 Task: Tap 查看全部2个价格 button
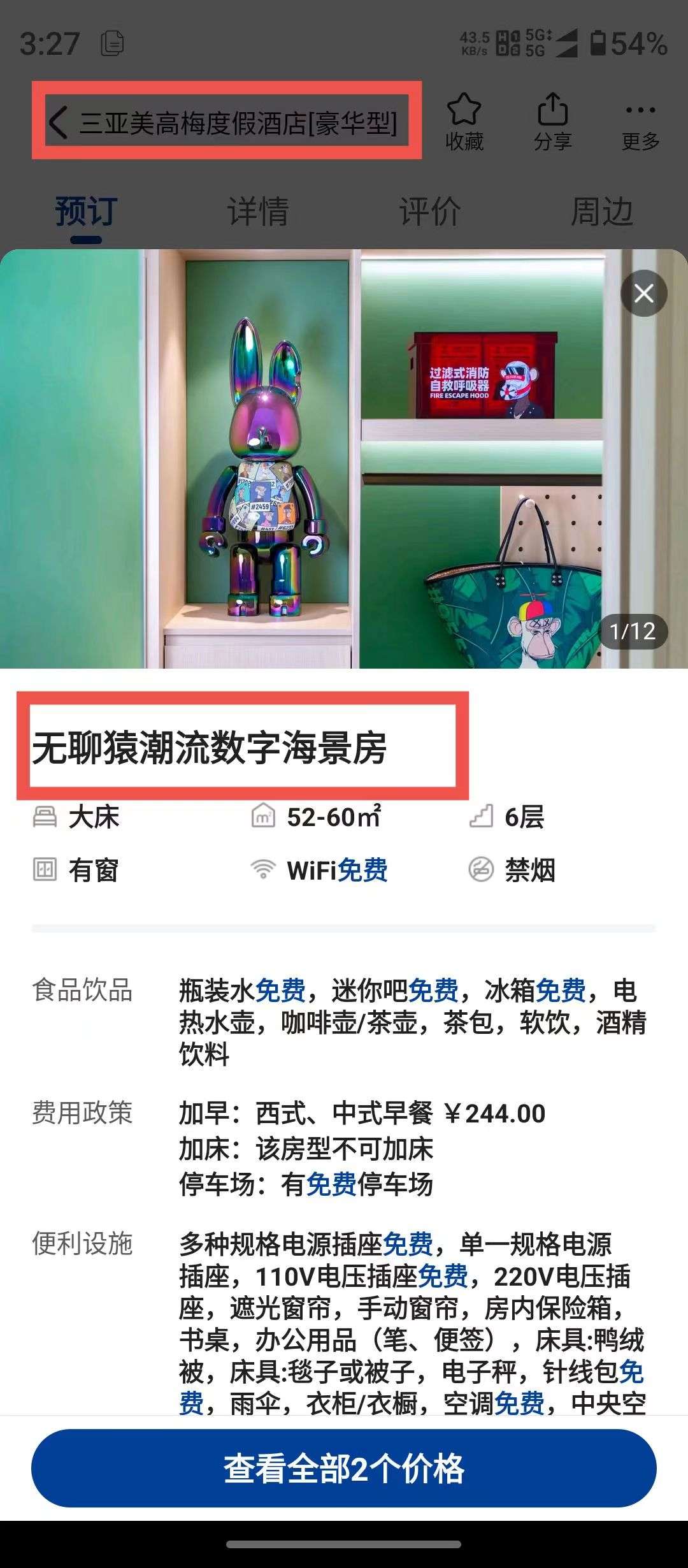tap(344, 1468)
